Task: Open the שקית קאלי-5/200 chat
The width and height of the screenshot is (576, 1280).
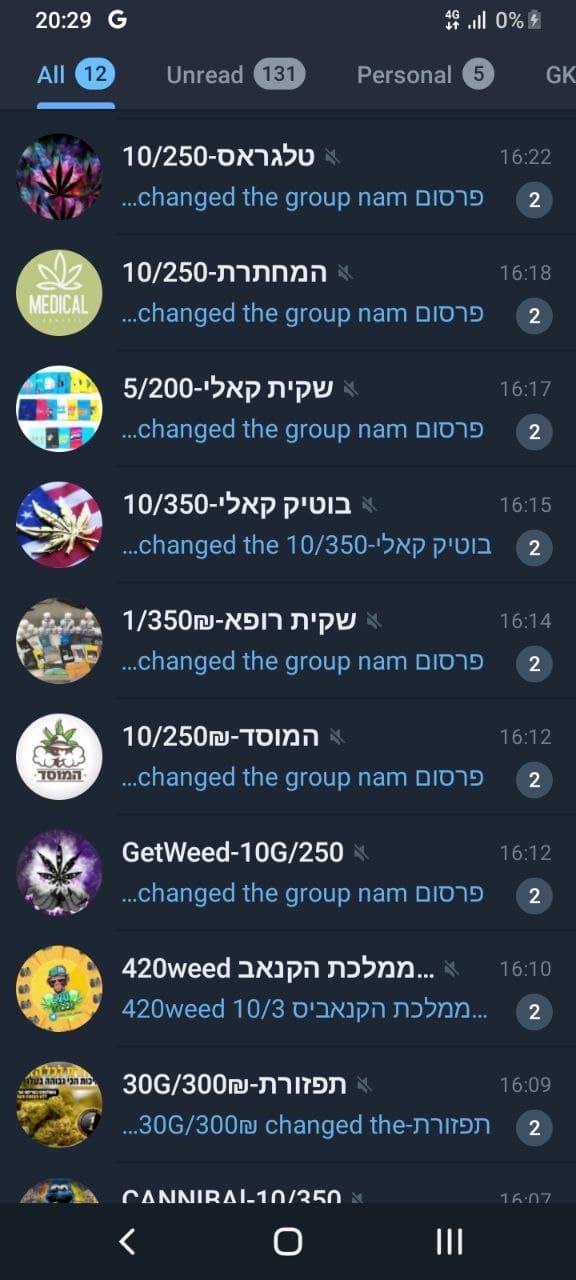Action: tap(288, 409)
